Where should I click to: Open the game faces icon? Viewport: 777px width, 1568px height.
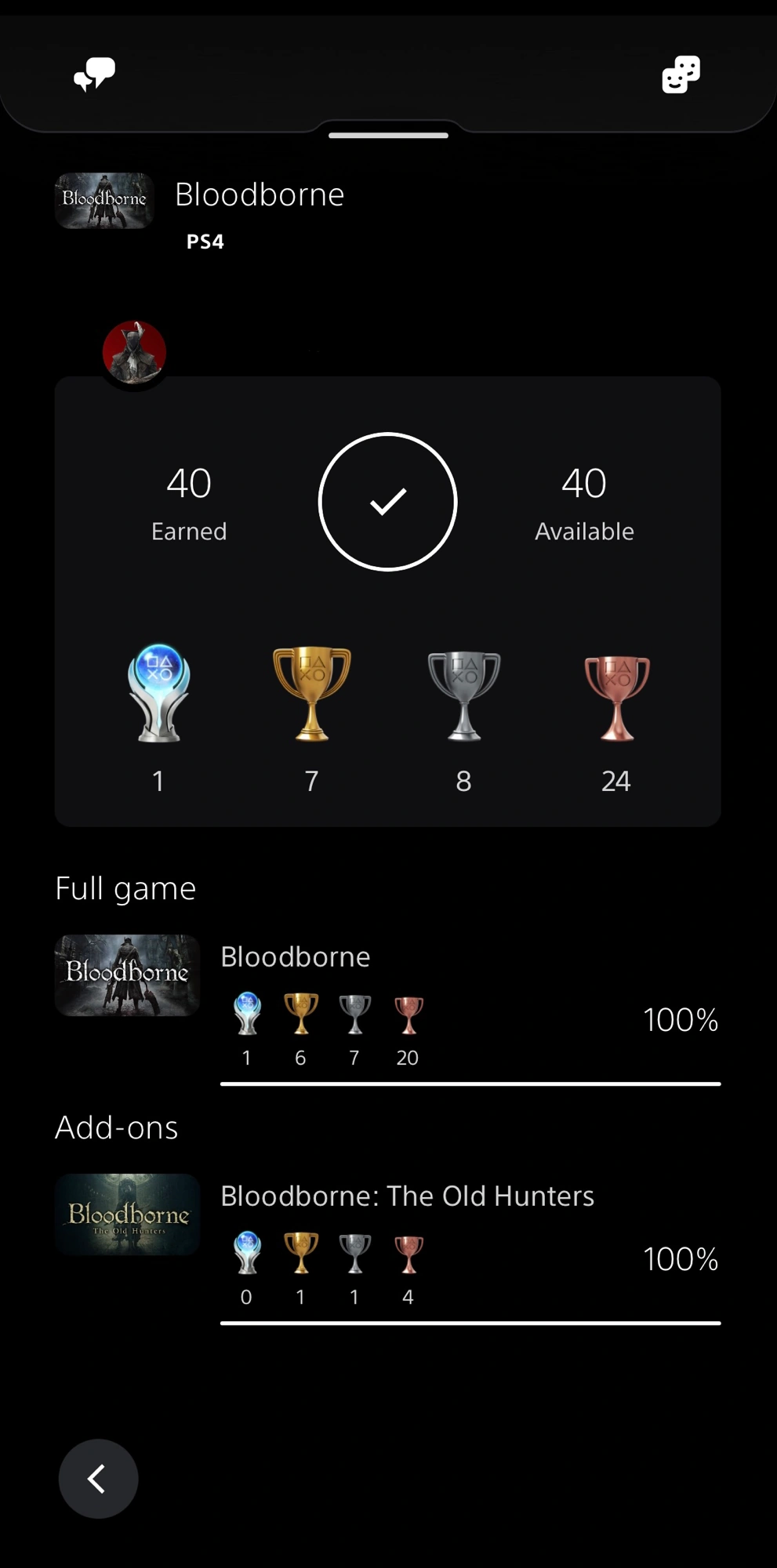pyautogui.click(x=681, y=74)
